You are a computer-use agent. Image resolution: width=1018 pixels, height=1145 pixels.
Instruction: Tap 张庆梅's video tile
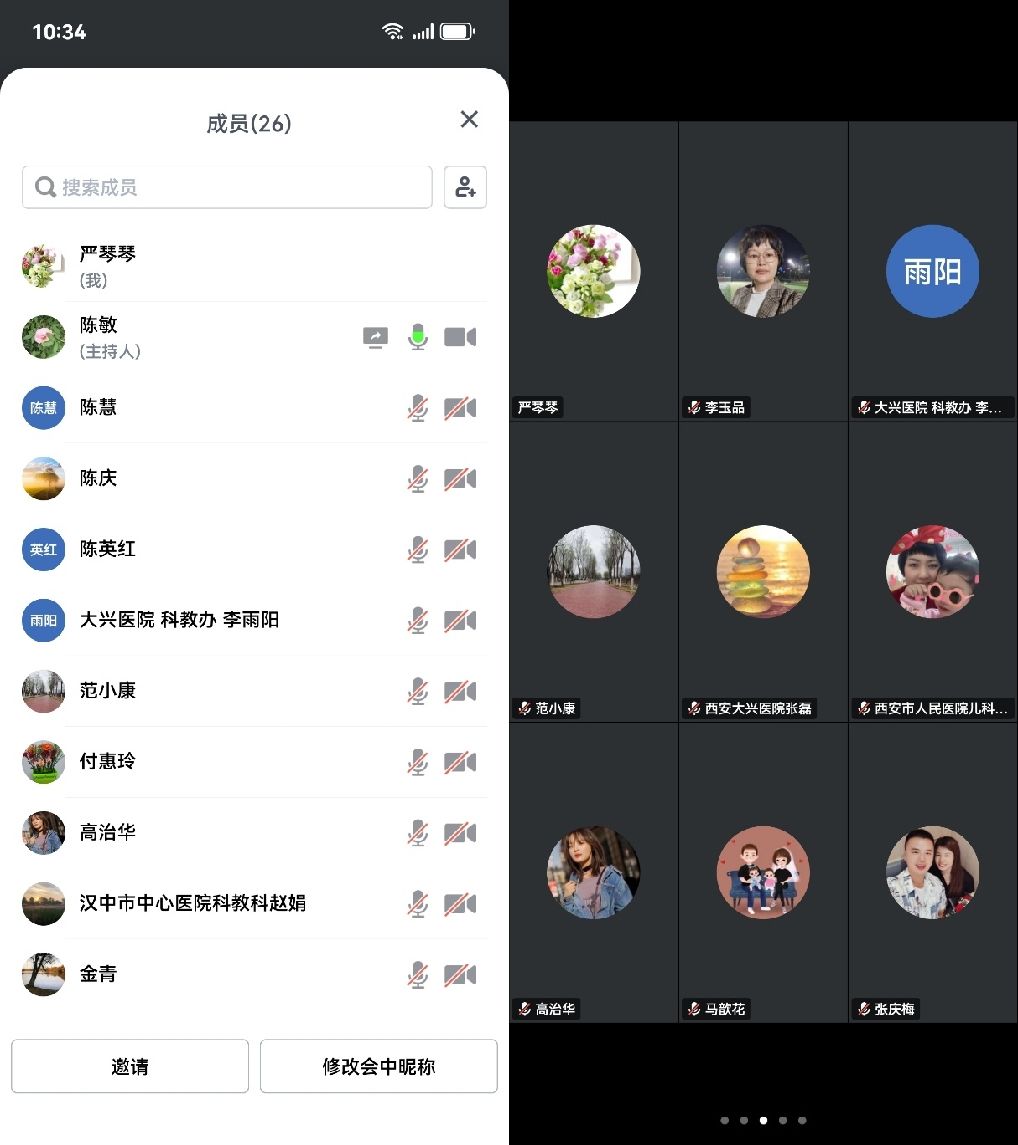coord(933,872)
